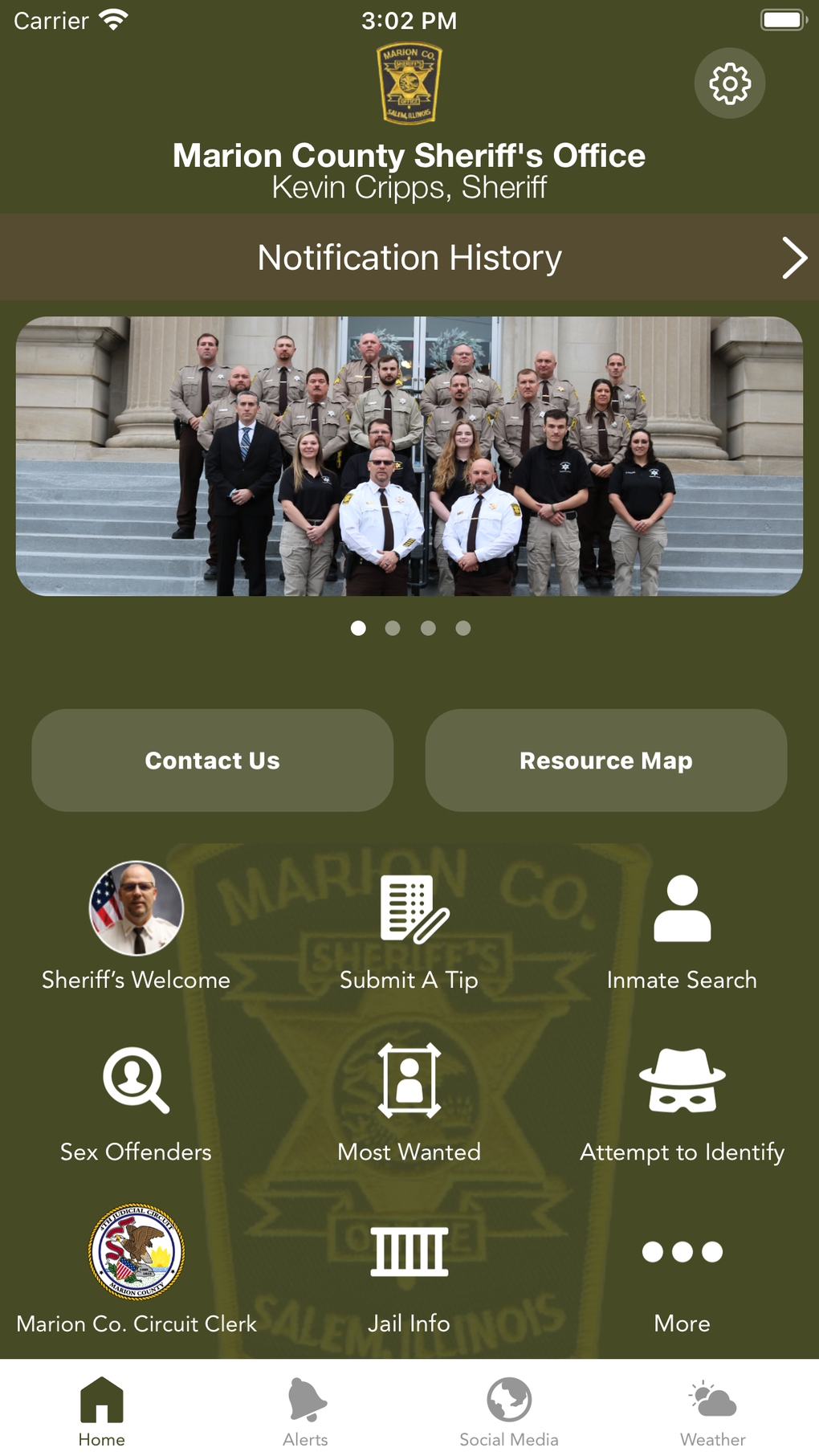Switch to the Weather tab

tap(712, 1410)
